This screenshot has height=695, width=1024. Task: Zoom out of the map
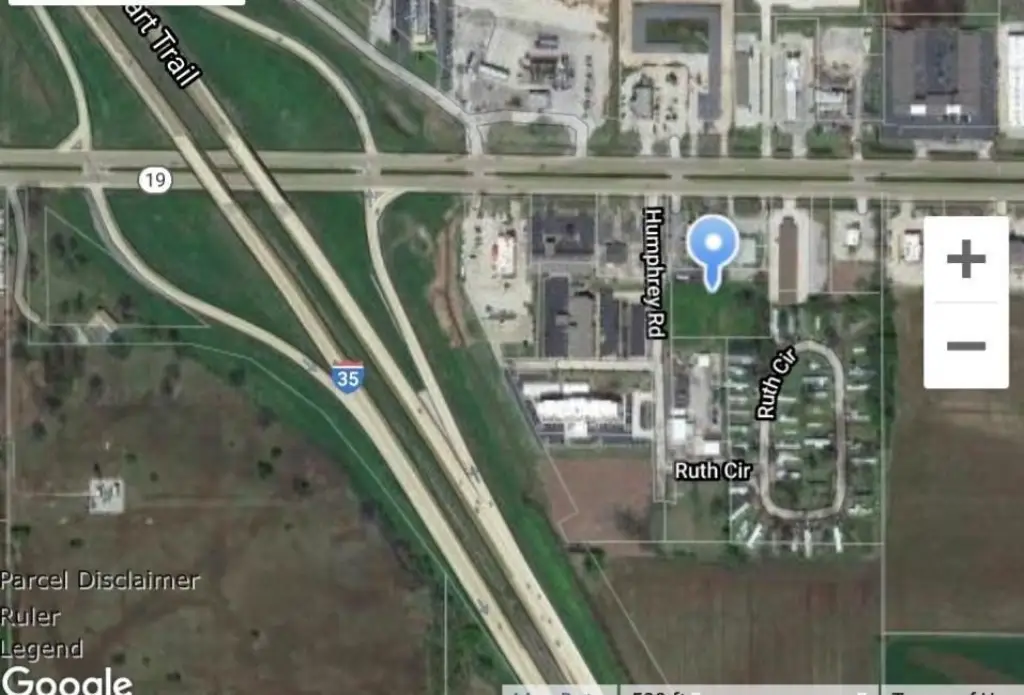(965, 346)
